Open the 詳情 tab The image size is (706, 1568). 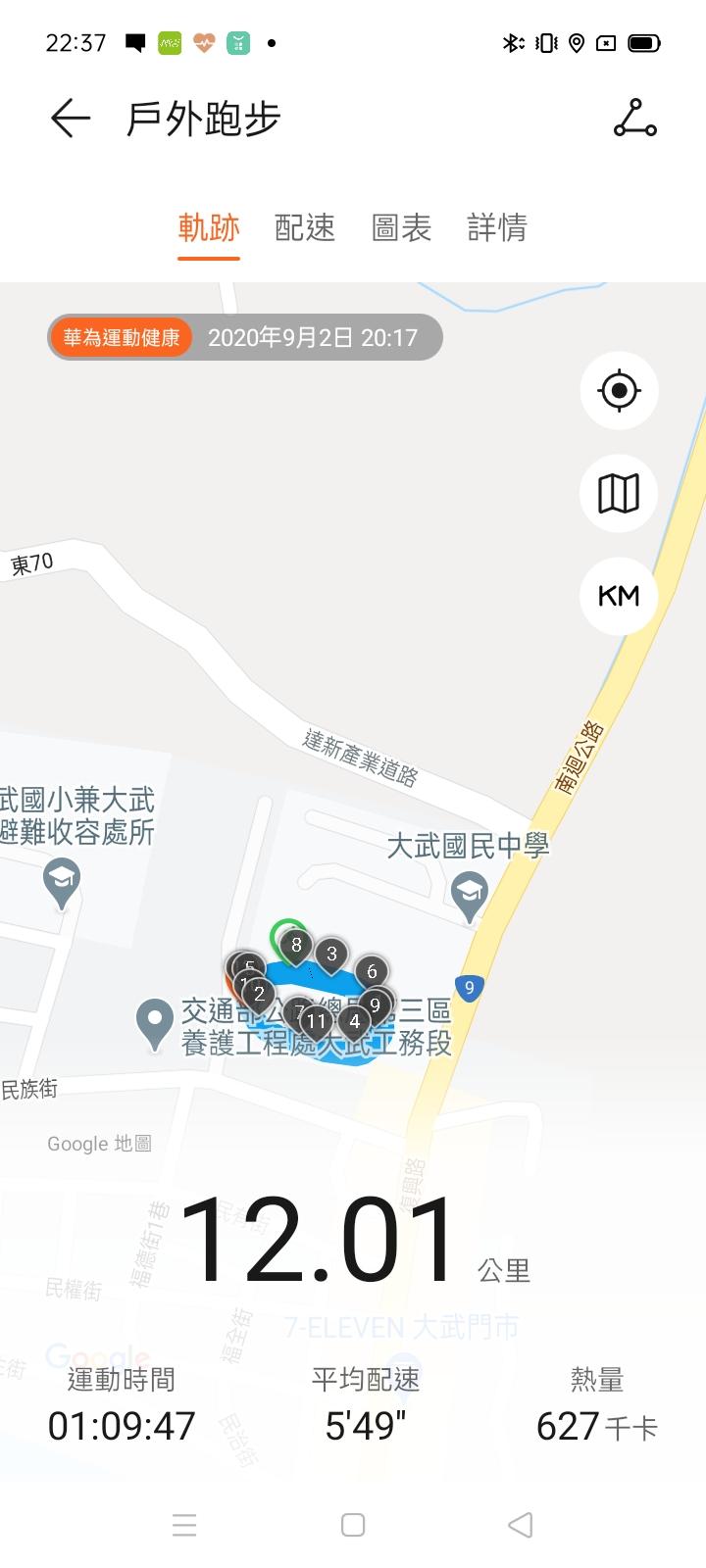pyautogui.click(x=497, y=227)
